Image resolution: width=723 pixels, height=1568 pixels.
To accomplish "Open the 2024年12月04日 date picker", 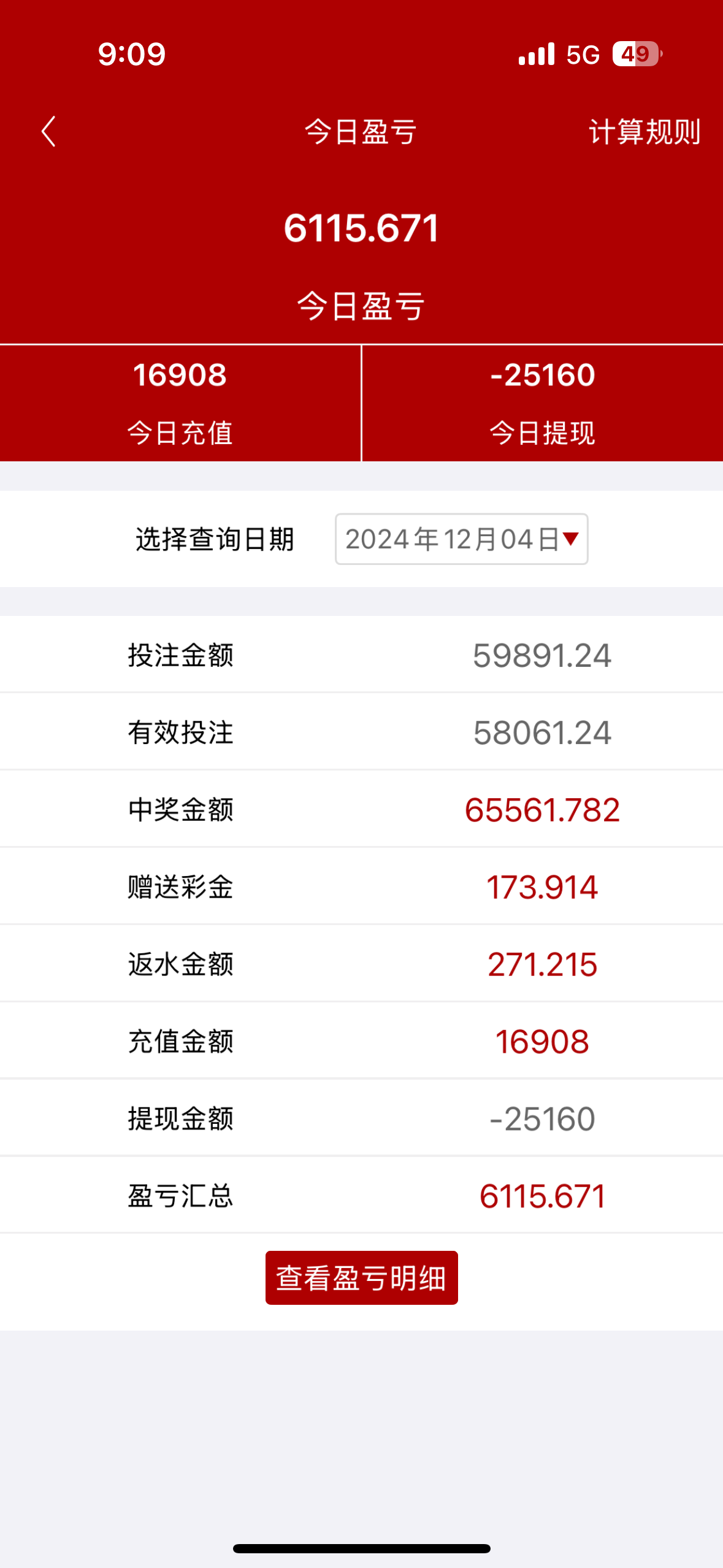I will [461, 539].
